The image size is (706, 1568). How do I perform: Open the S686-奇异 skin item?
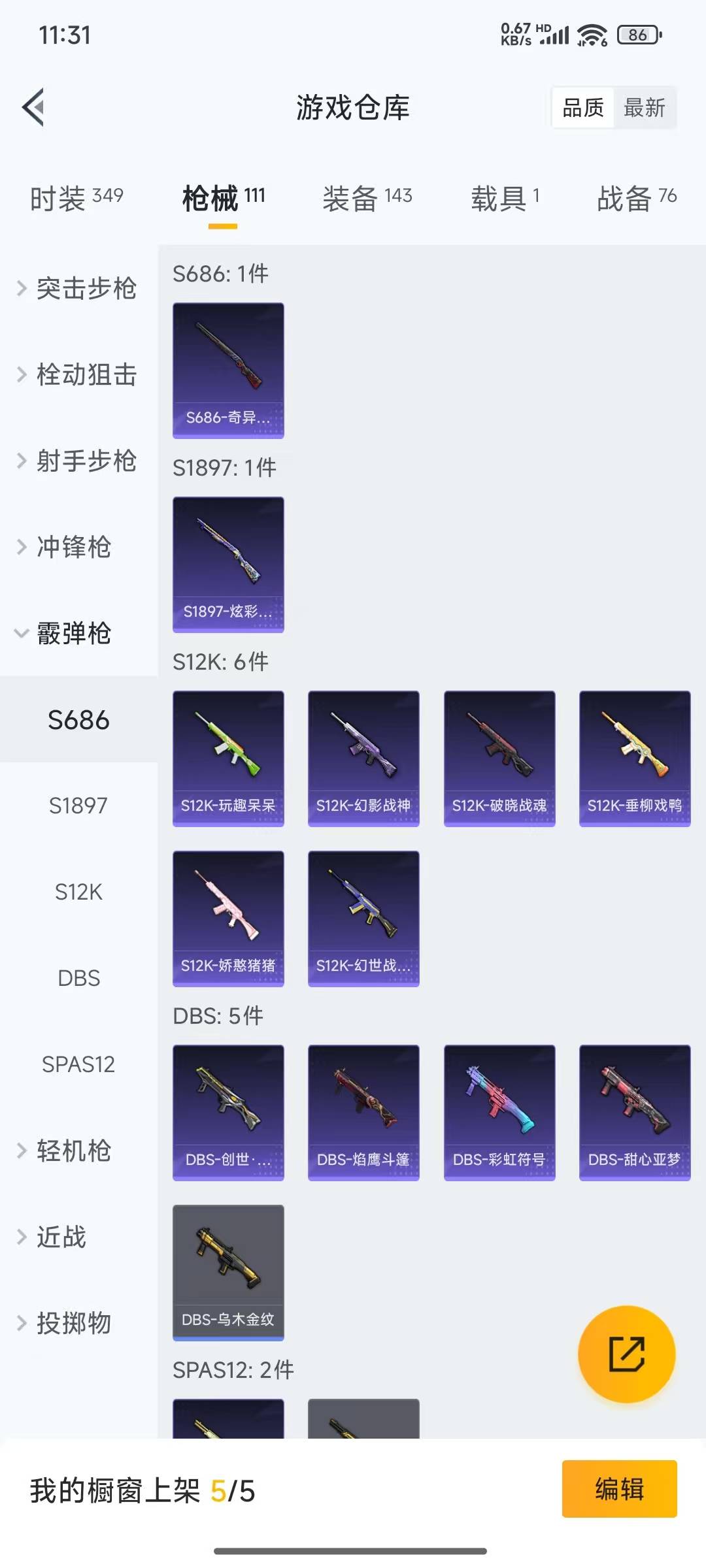(228, 370)
